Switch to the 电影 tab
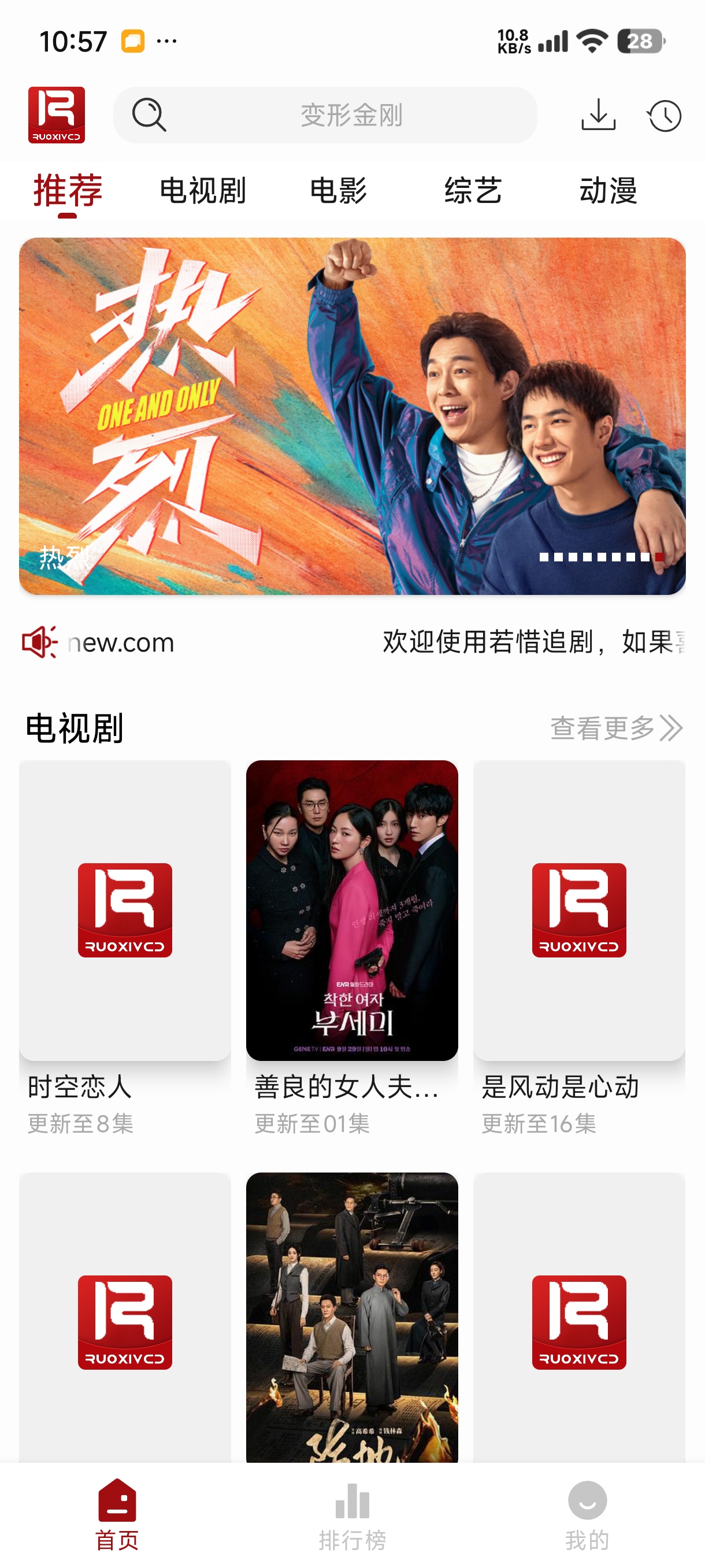Viewport: 705px width, 1568px height. 338,191
